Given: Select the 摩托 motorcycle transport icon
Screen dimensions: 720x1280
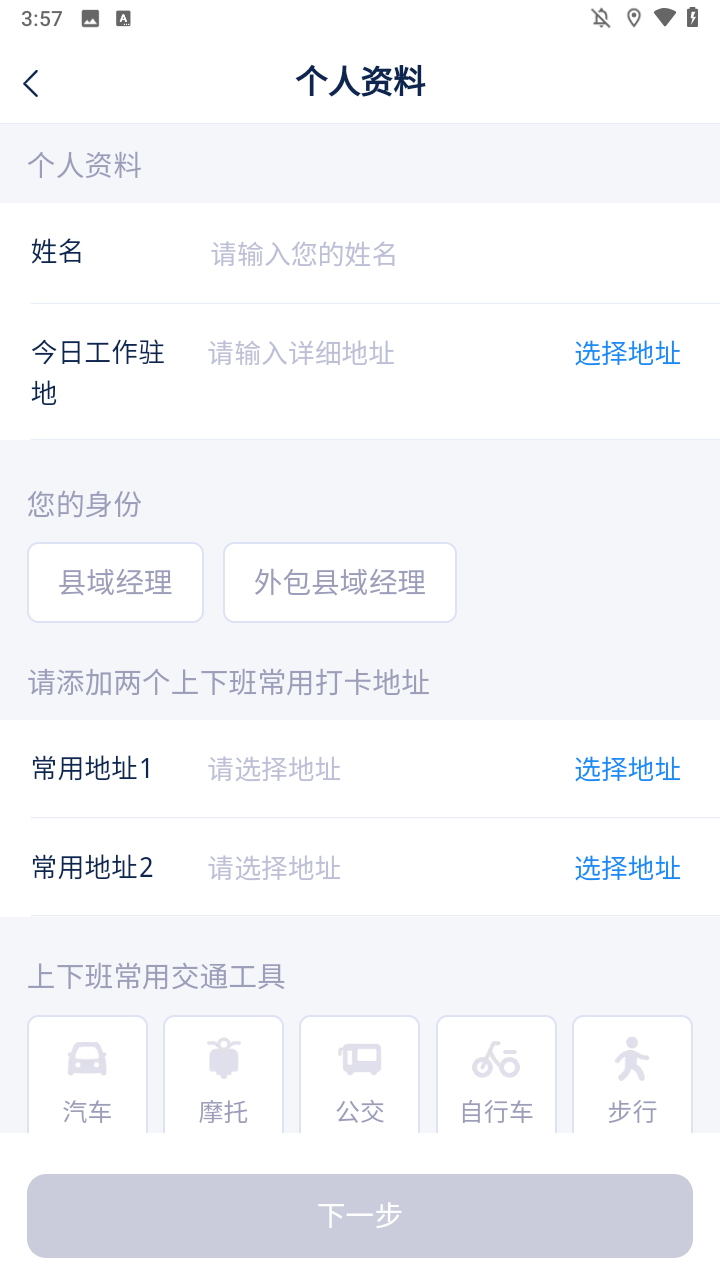Looking at the screenshot, I should [223, 1074].
